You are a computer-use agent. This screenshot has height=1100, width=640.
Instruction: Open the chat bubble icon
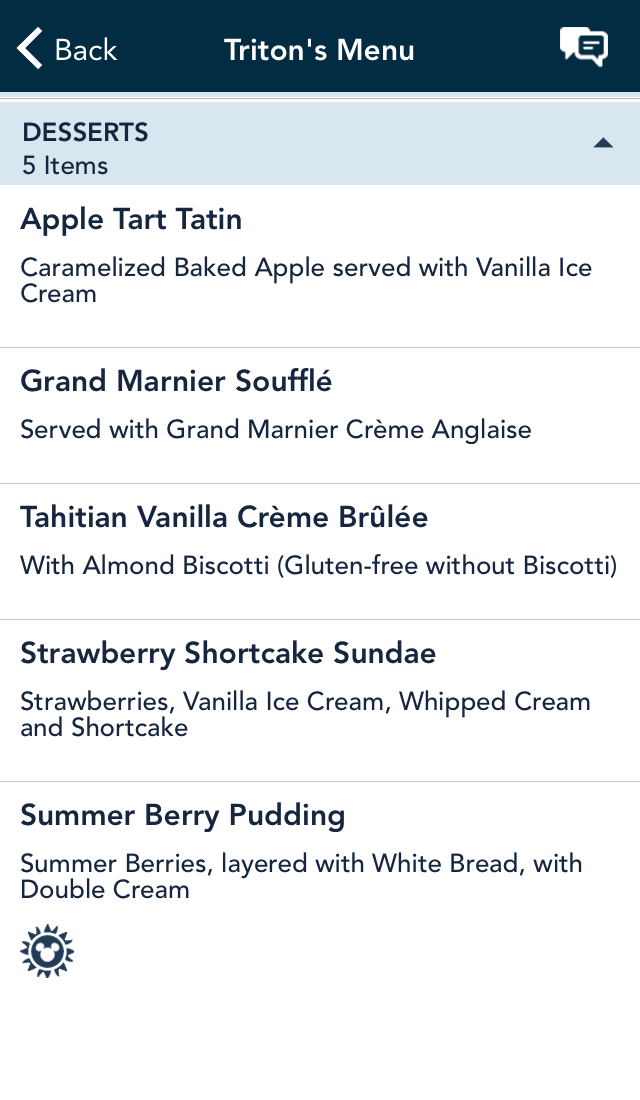[x=583, y=48]
